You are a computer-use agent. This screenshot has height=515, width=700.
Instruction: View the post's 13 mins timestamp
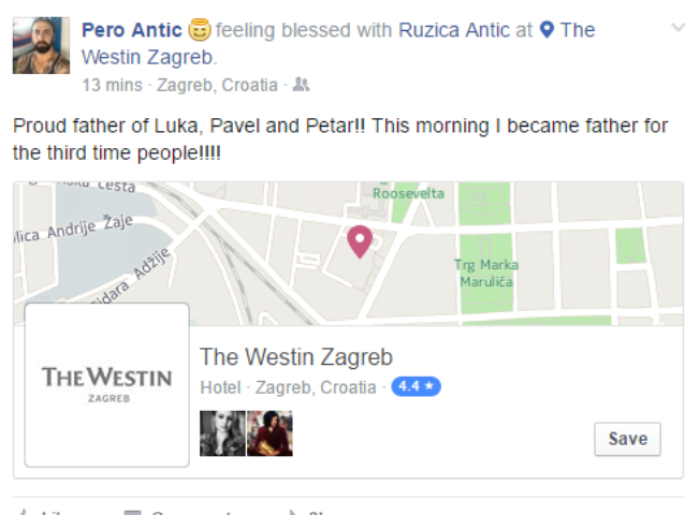[111, 85]
